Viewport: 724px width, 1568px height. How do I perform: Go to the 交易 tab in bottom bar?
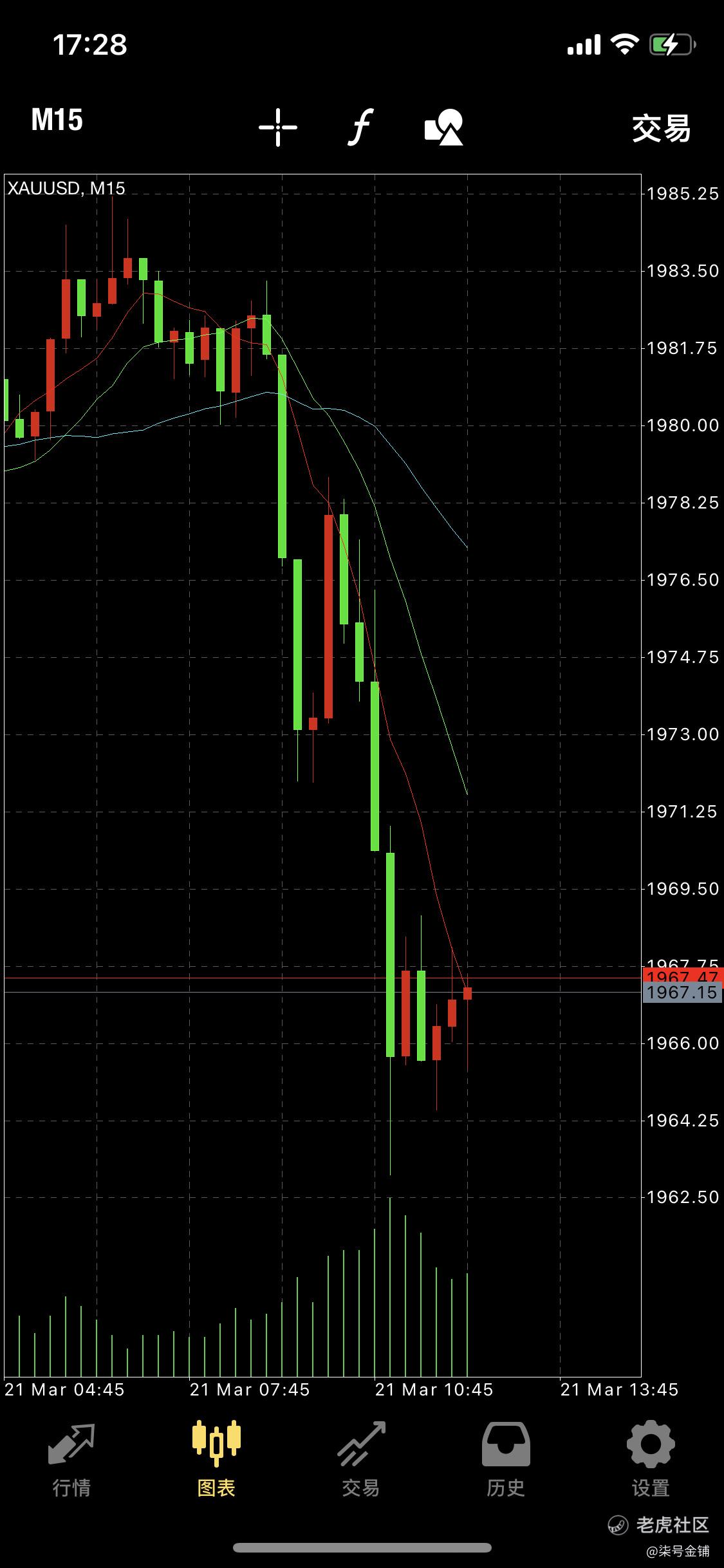click(361, 1459)
